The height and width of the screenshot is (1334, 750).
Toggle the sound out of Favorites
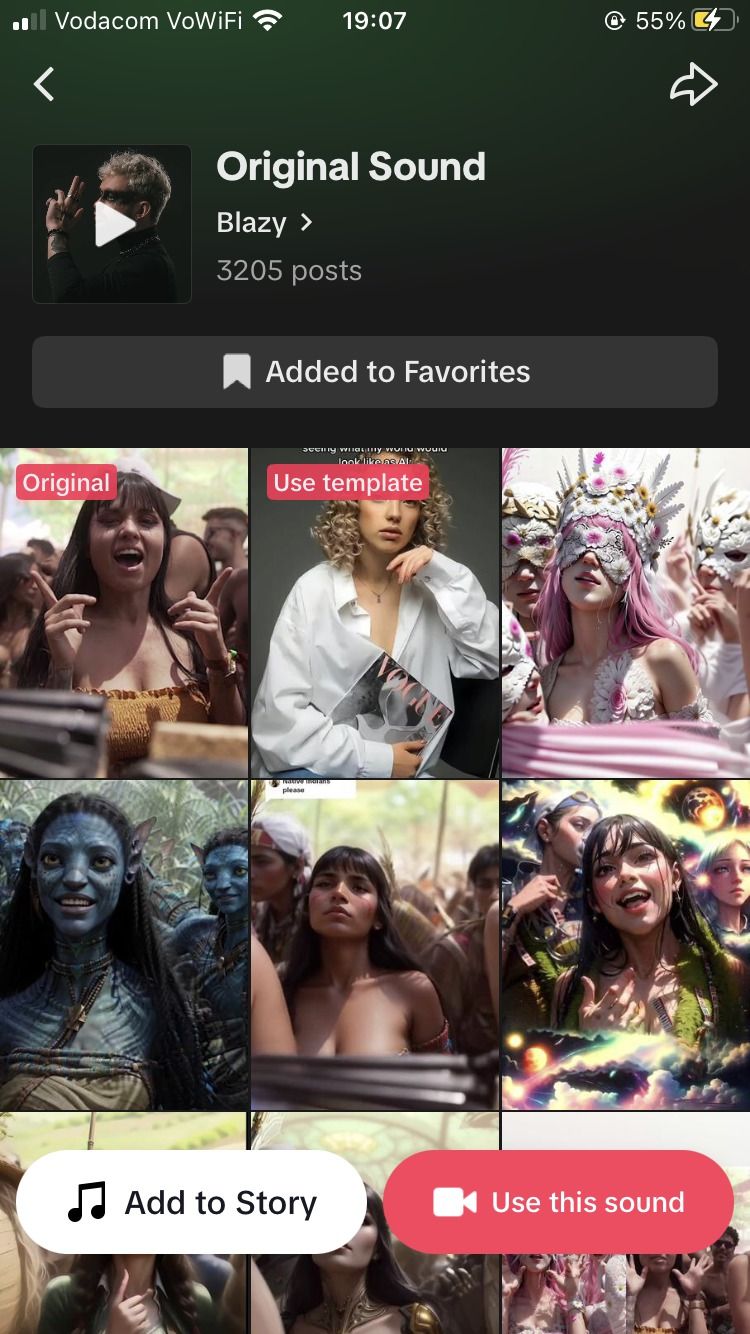[374, 371]
